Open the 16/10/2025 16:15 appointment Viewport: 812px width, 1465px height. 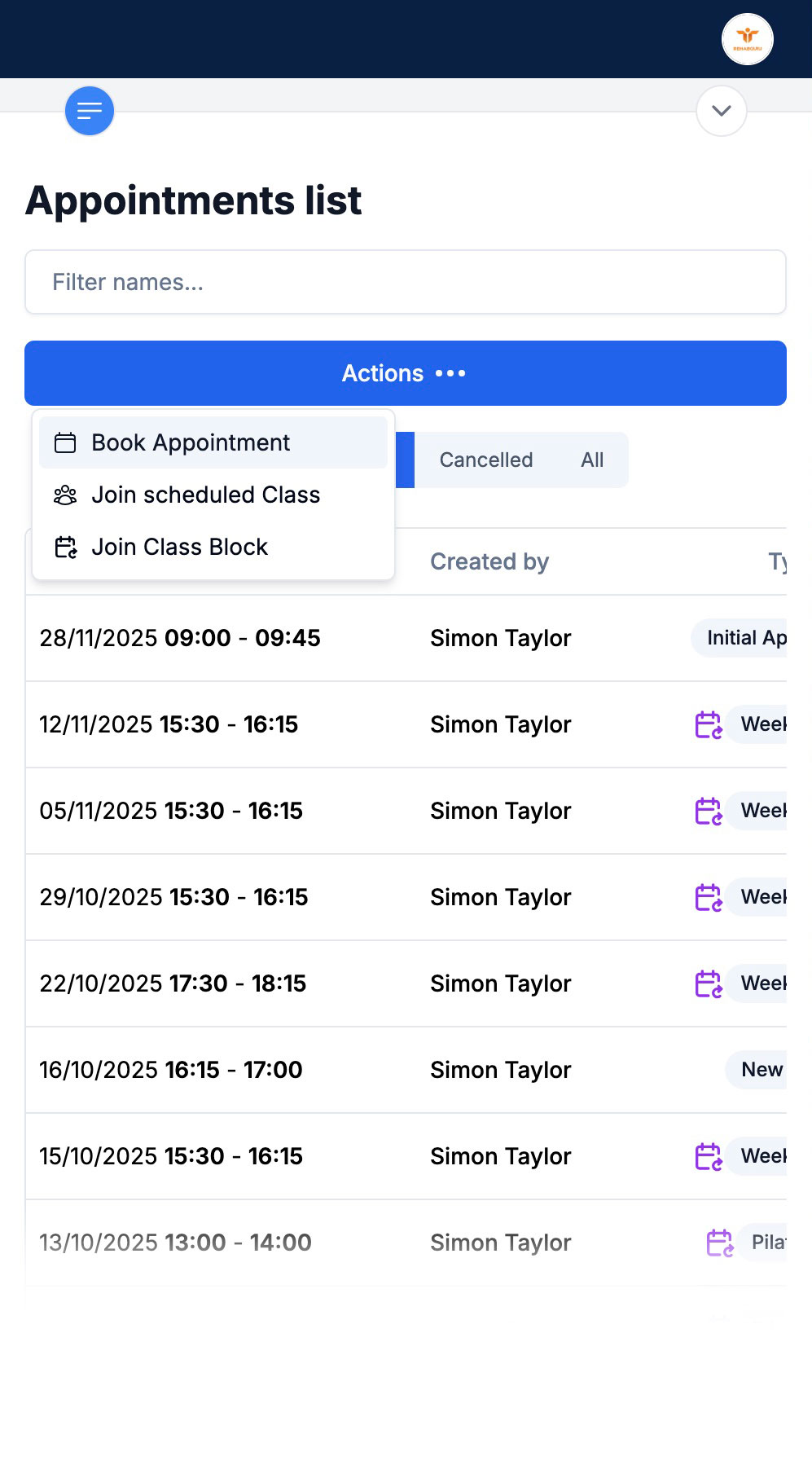[171, 1070]
